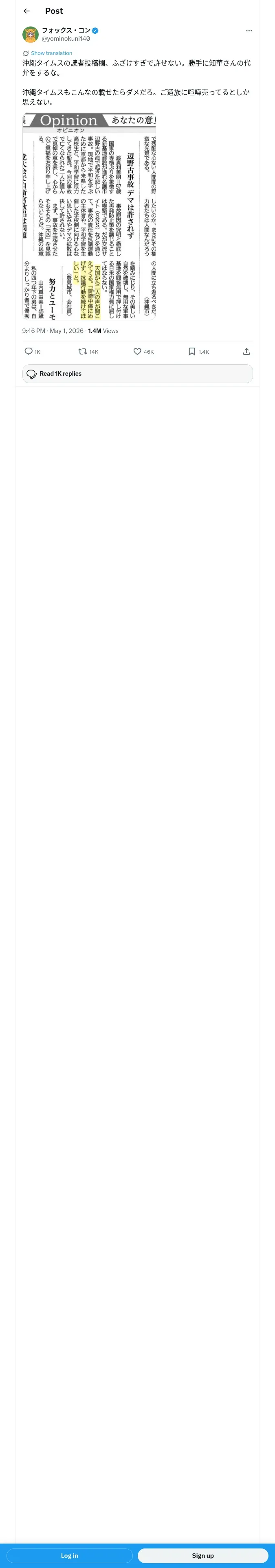Open the profile avatar of フォックス・コン
Screen dimensions: 275x1568
pyautogui.click(x=31, y=34)
